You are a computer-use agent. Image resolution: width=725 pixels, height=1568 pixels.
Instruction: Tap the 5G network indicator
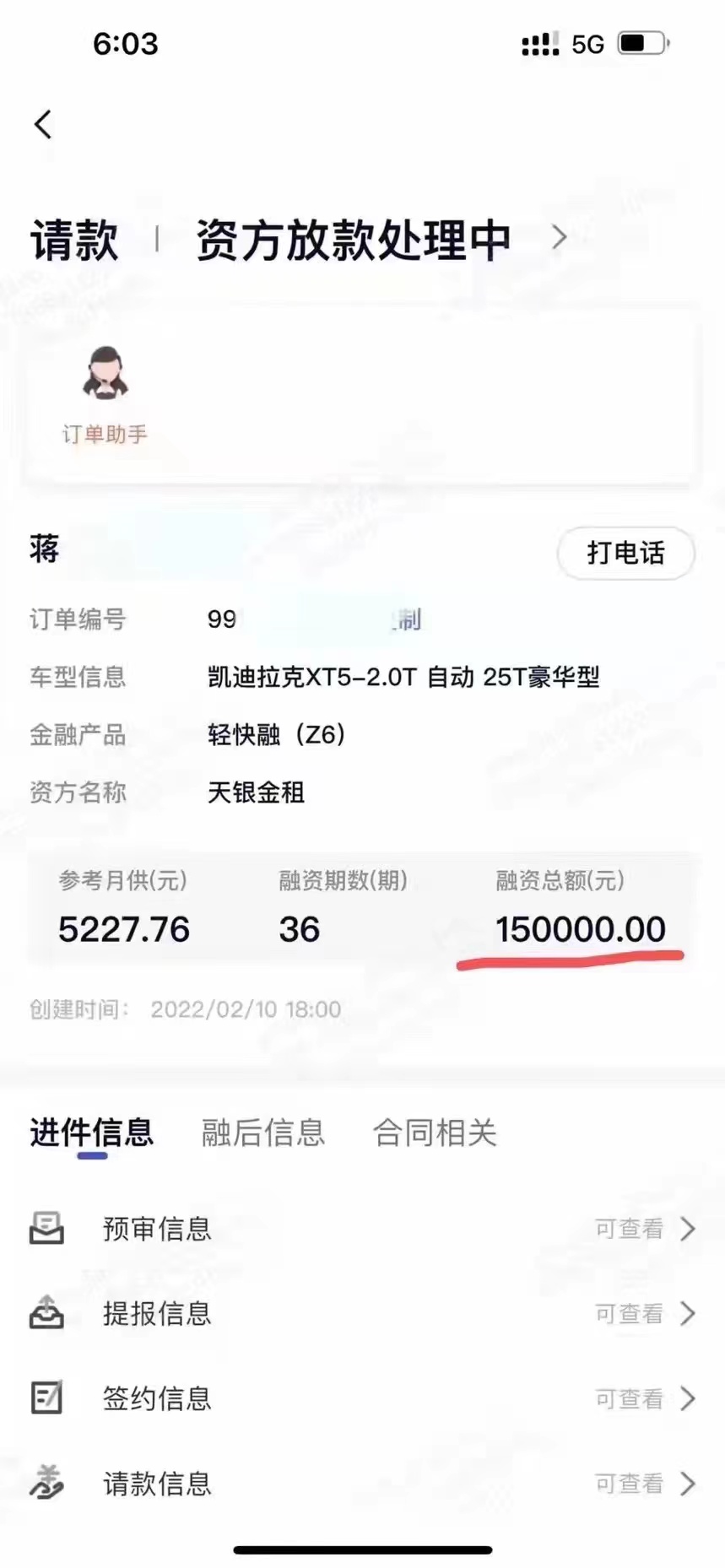click(x=587, y=44)
